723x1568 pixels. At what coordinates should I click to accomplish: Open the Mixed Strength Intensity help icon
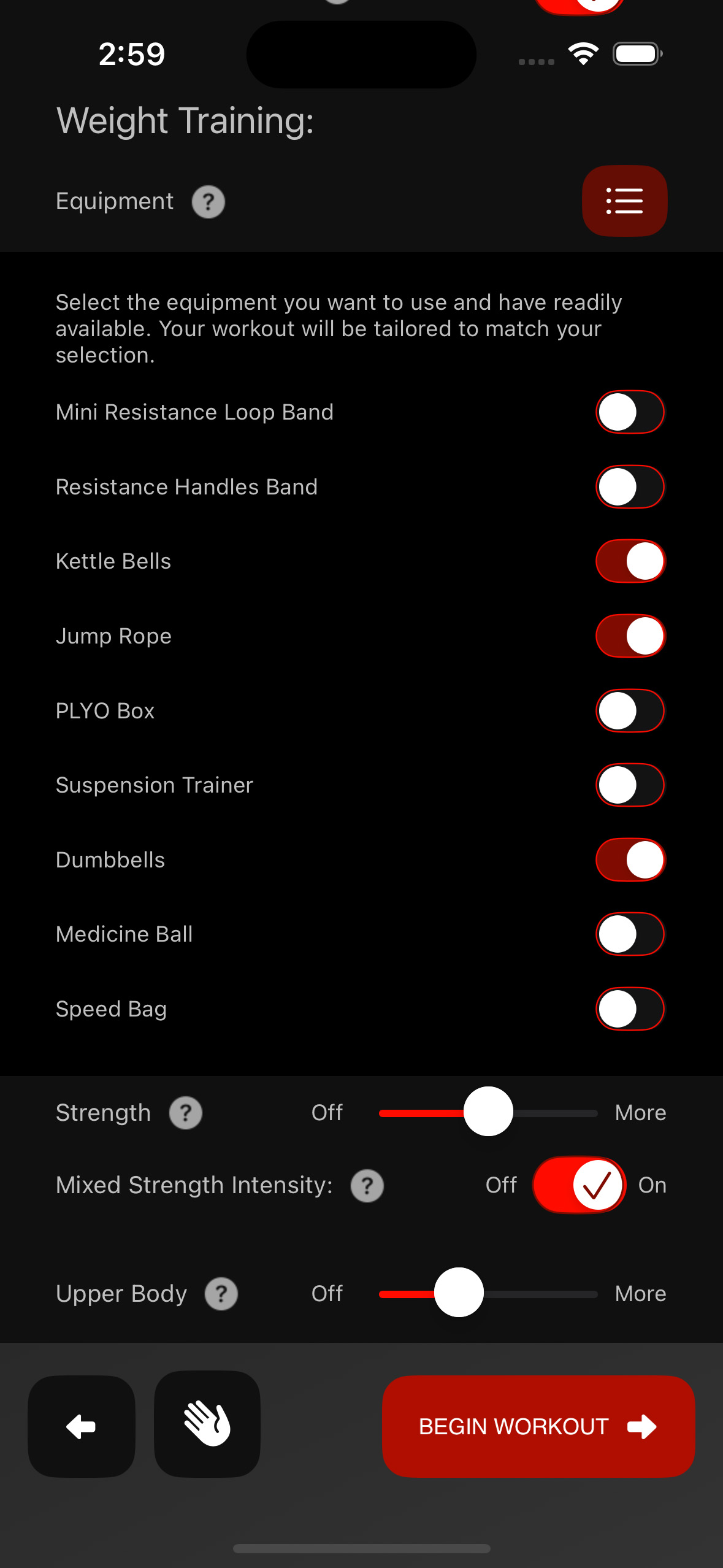367,1186
